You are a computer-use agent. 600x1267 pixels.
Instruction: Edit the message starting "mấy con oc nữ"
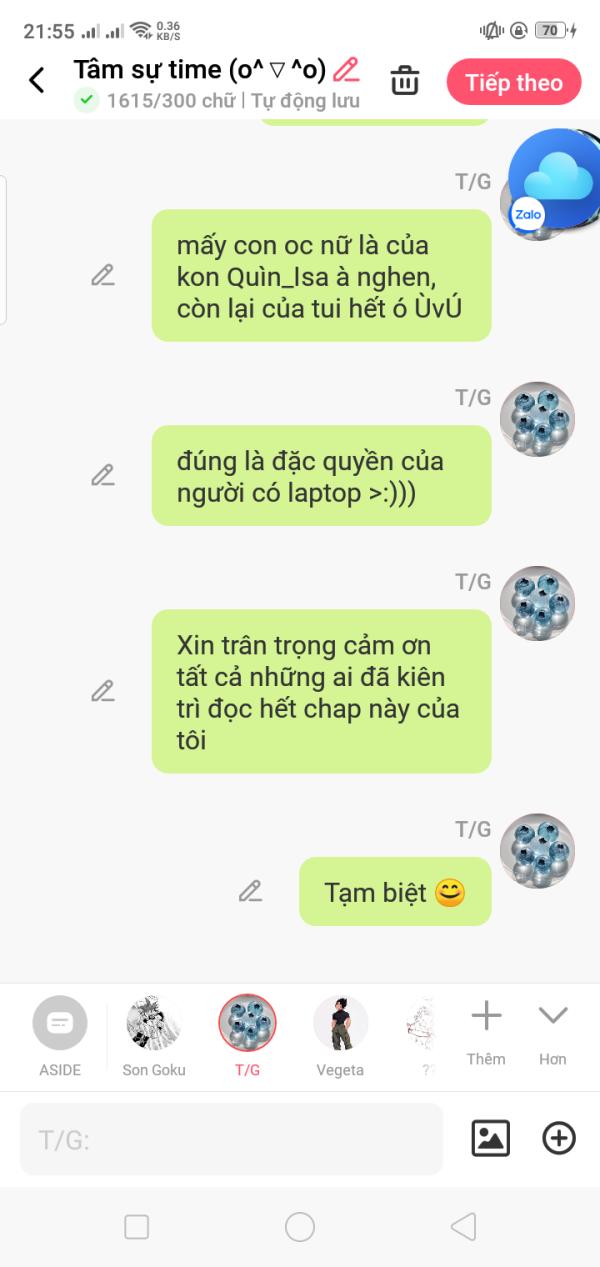click(x=102, y=275)
